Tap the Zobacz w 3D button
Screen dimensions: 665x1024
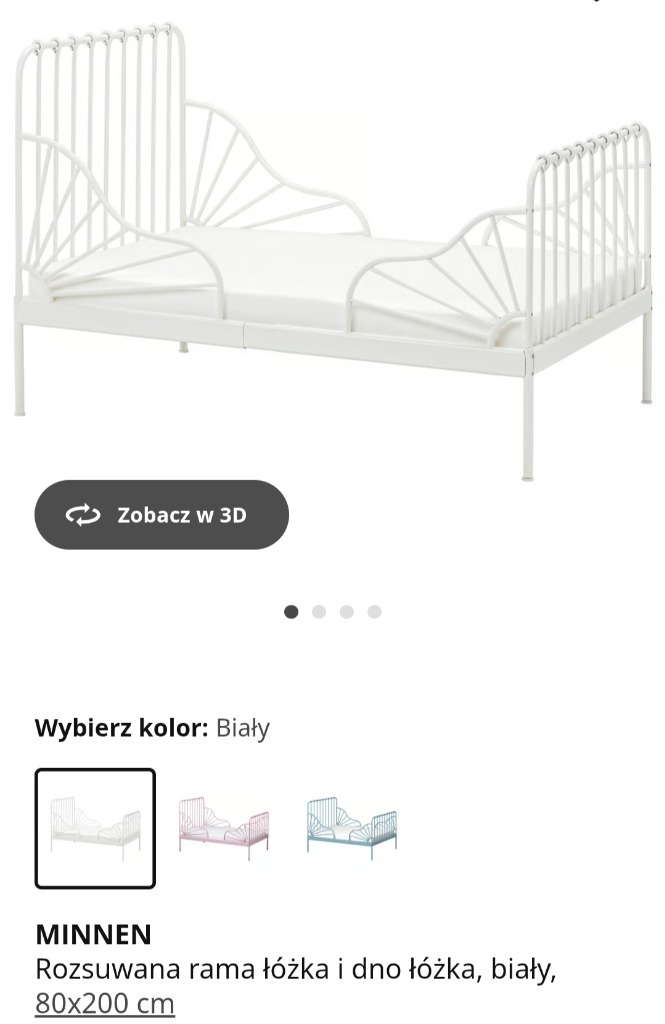(161, 515)
